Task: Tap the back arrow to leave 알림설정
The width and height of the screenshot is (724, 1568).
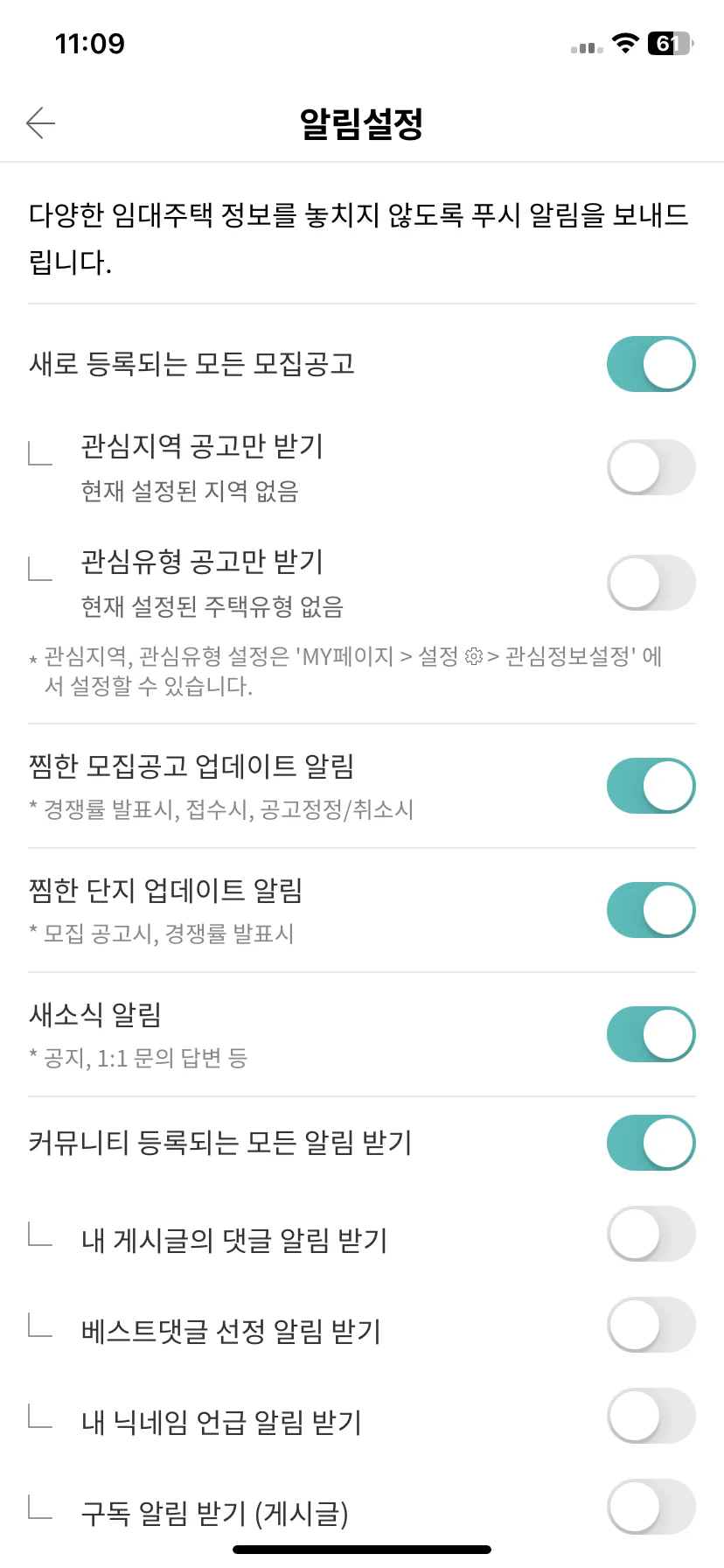Action: coord(39,122)
